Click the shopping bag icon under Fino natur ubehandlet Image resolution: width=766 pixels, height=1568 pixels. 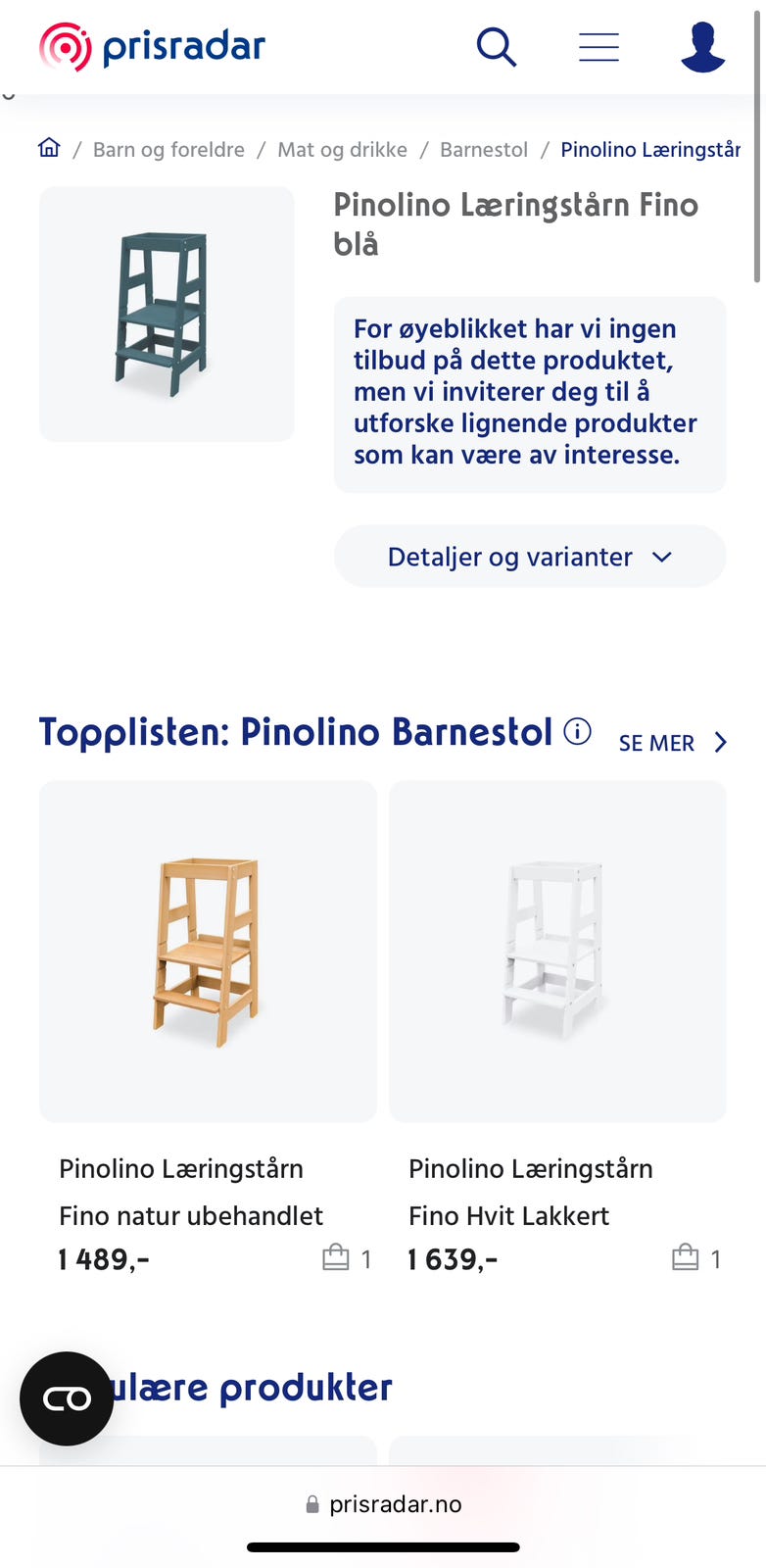(x=334, y=1257)
